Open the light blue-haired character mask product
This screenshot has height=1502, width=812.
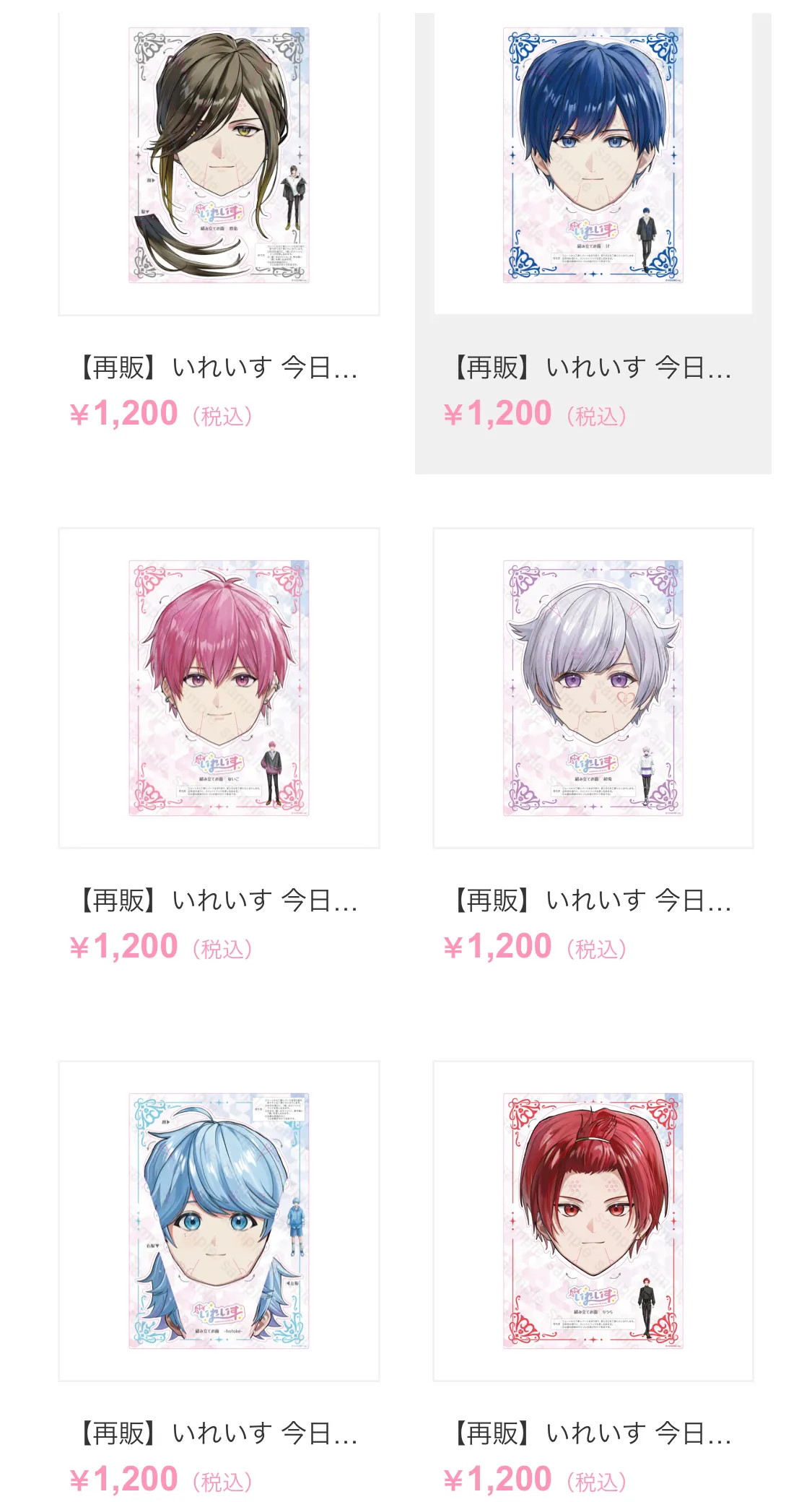coord(219,1220)
